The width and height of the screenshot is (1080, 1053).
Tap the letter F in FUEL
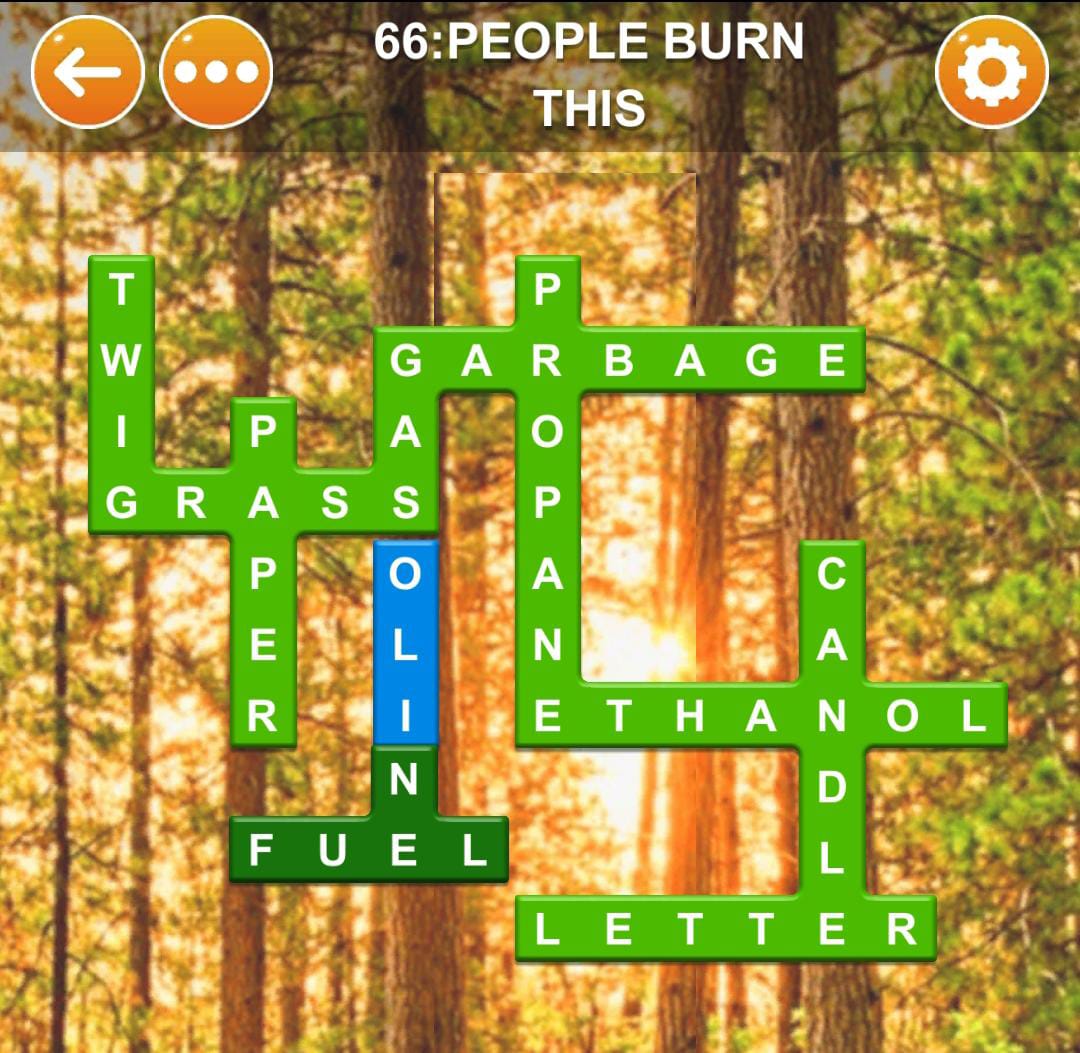pyautogui.click(x=261, y=850)
